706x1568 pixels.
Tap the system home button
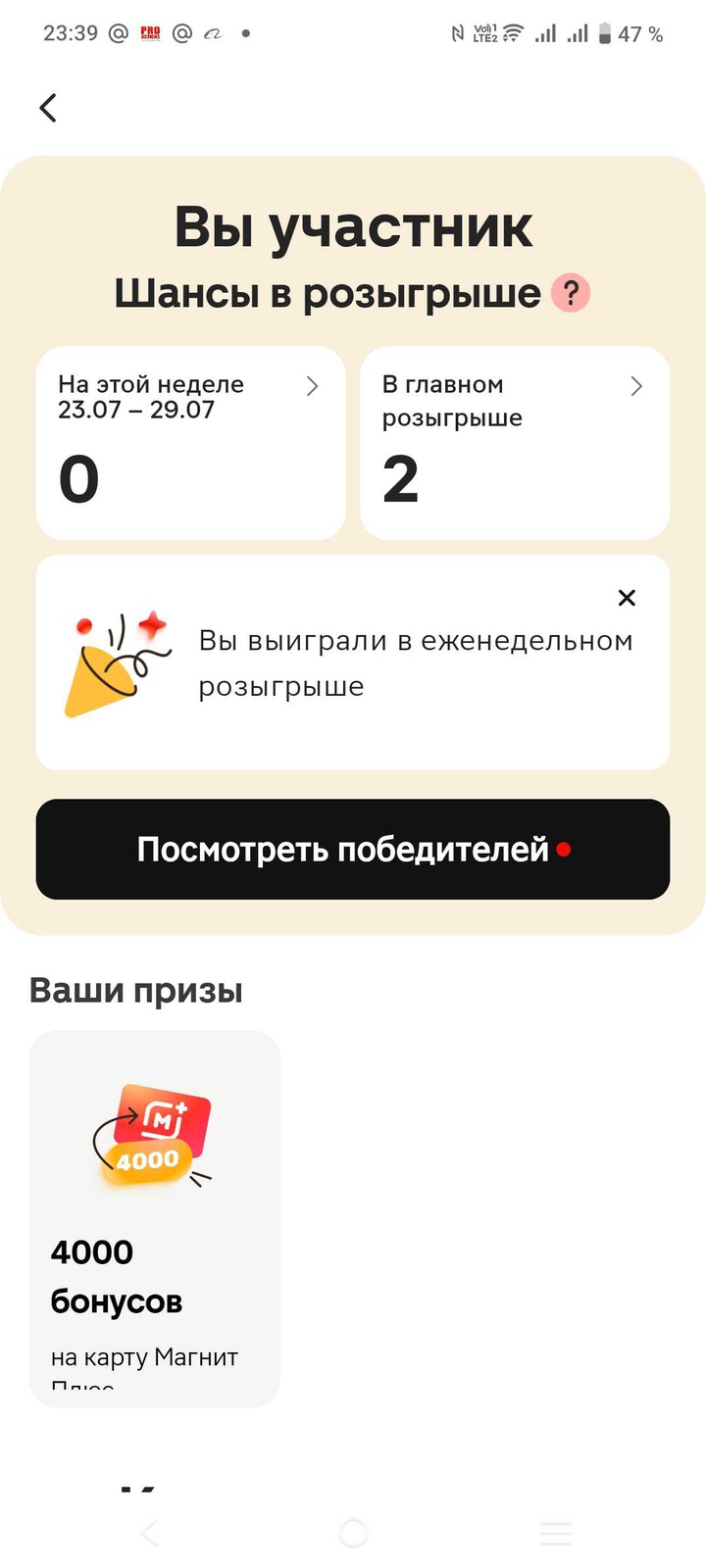[x=353, y=1533]
